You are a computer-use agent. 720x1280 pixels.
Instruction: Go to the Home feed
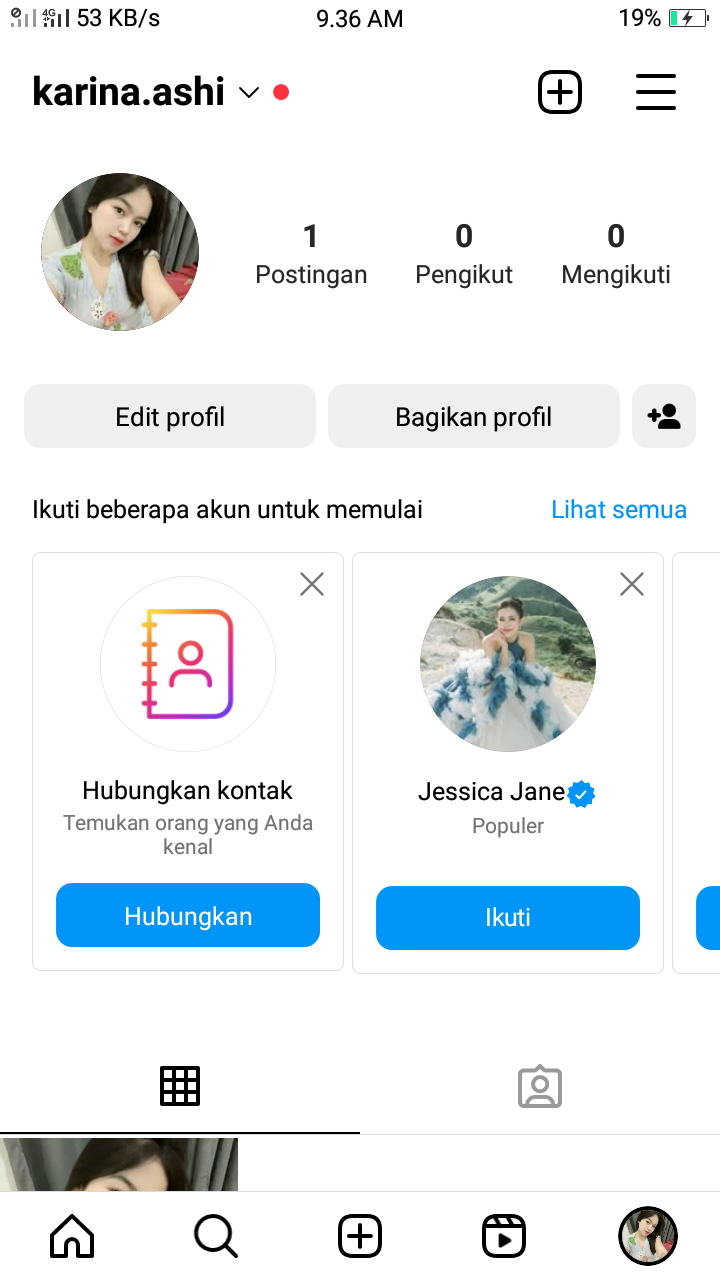pyautogui.click(x=72, y=1237)
